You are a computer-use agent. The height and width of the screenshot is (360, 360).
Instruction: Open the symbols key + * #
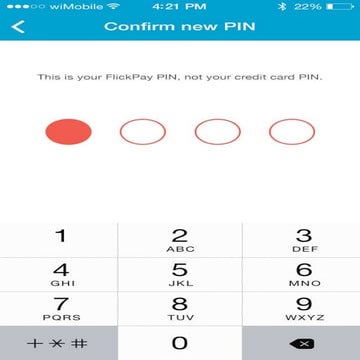59,343
